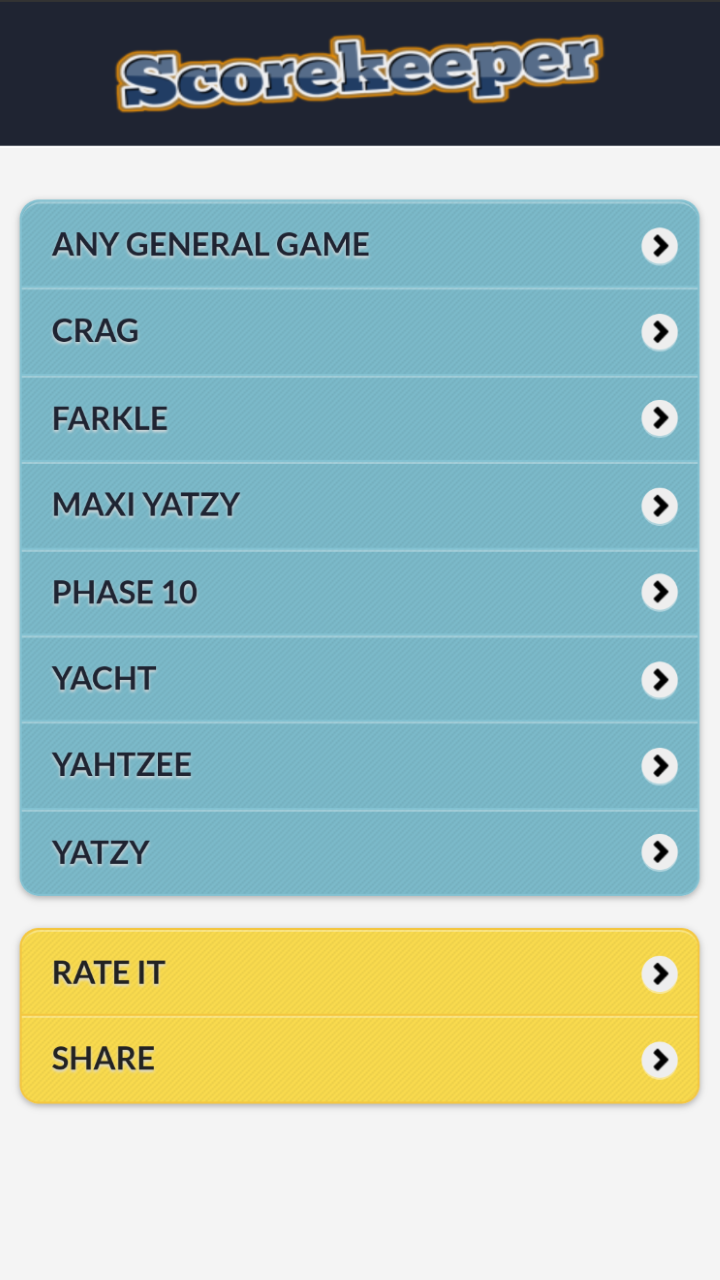This screenshot has width=720, height=1280.
Task: Open Maxi Yatzy score sheet
Action: [x=359, y=505]
